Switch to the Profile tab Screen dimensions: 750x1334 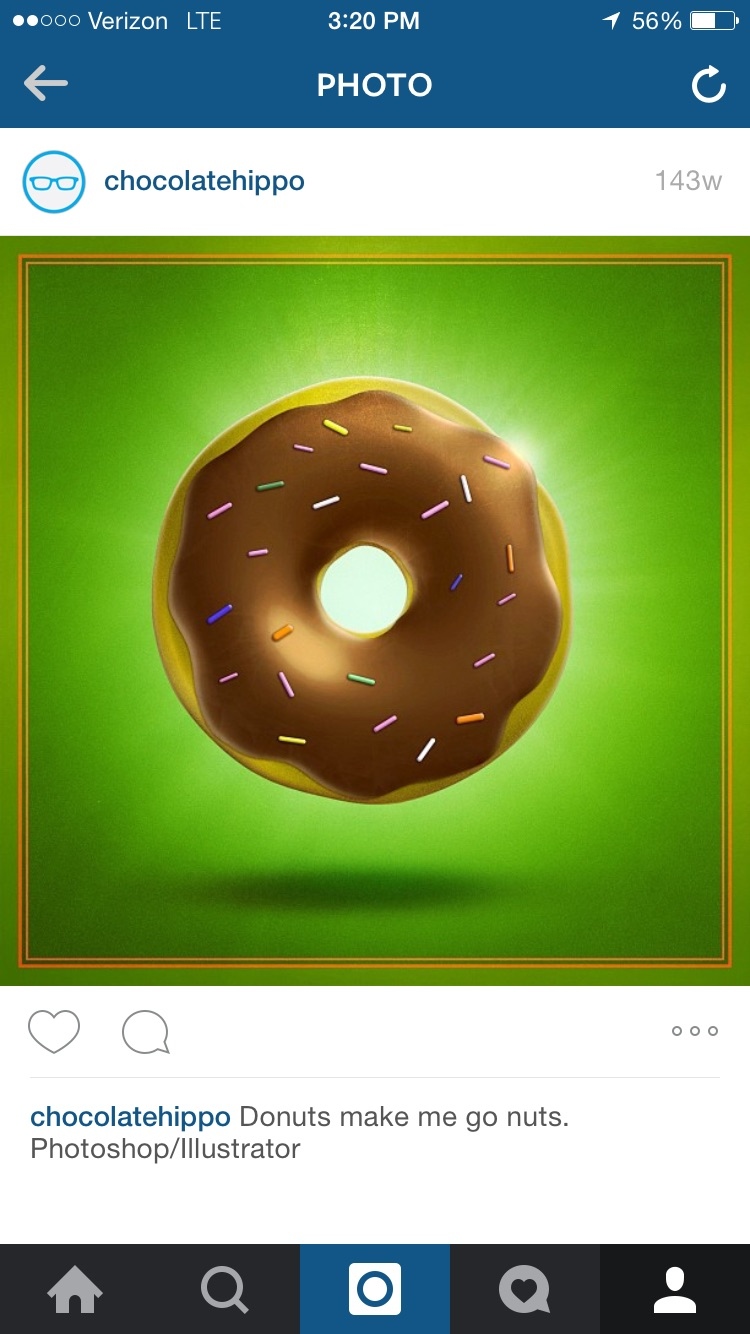(674, 1289)
